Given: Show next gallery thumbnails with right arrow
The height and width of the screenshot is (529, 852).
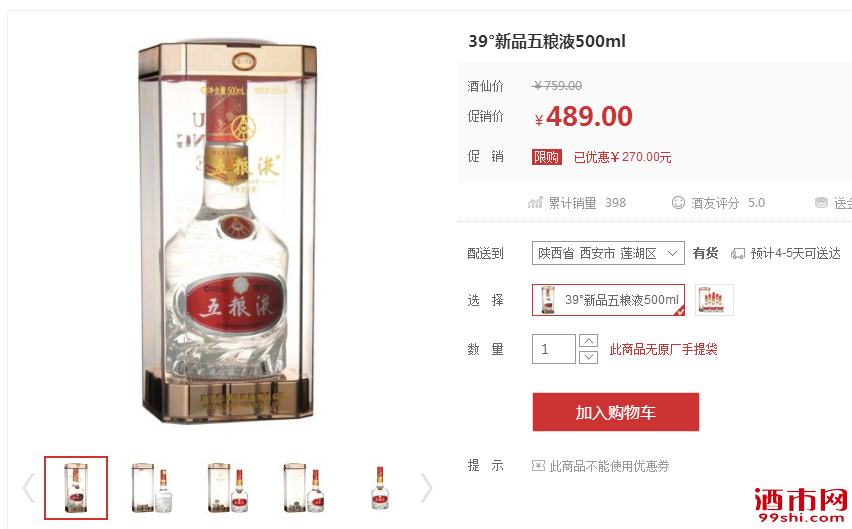Looking at the screenshot, I should [426, 488].
